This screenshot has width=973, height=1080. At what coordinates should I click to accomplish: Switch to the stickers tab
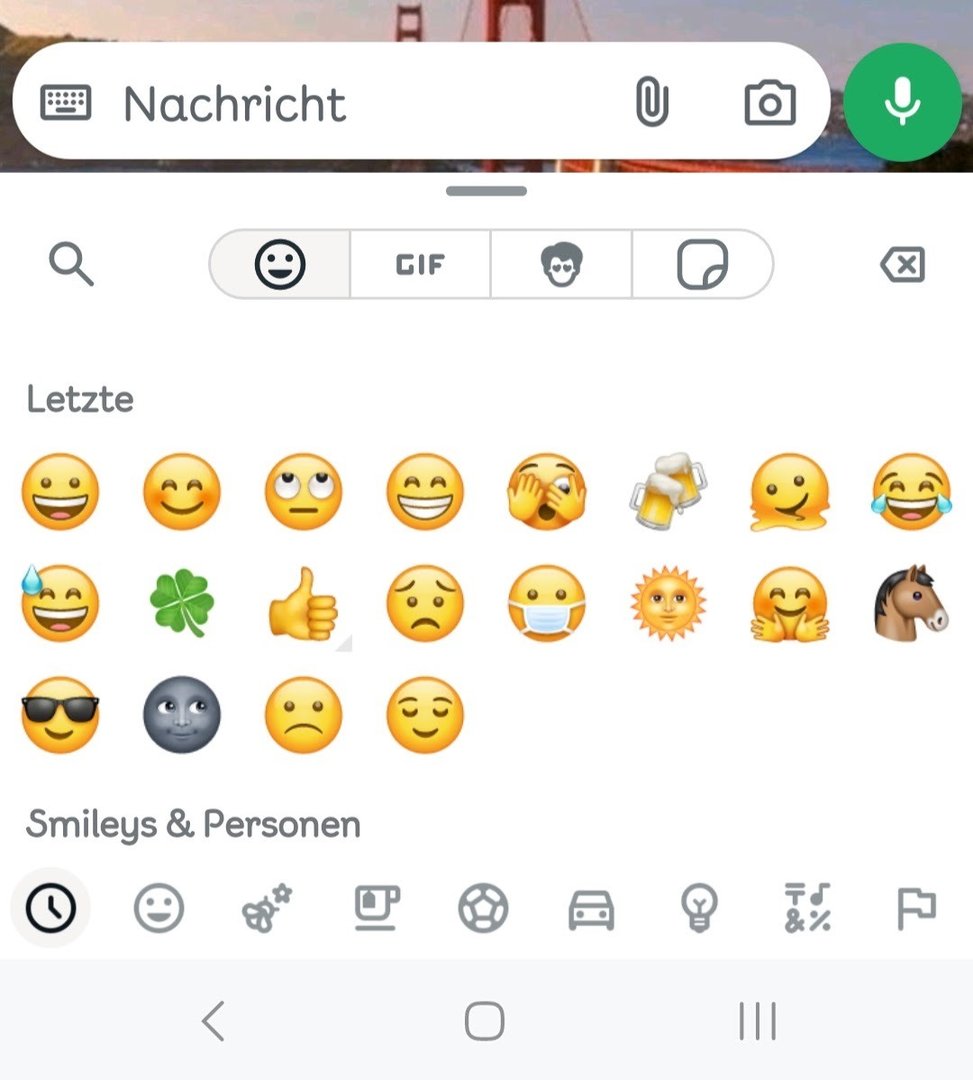(702, 265)
